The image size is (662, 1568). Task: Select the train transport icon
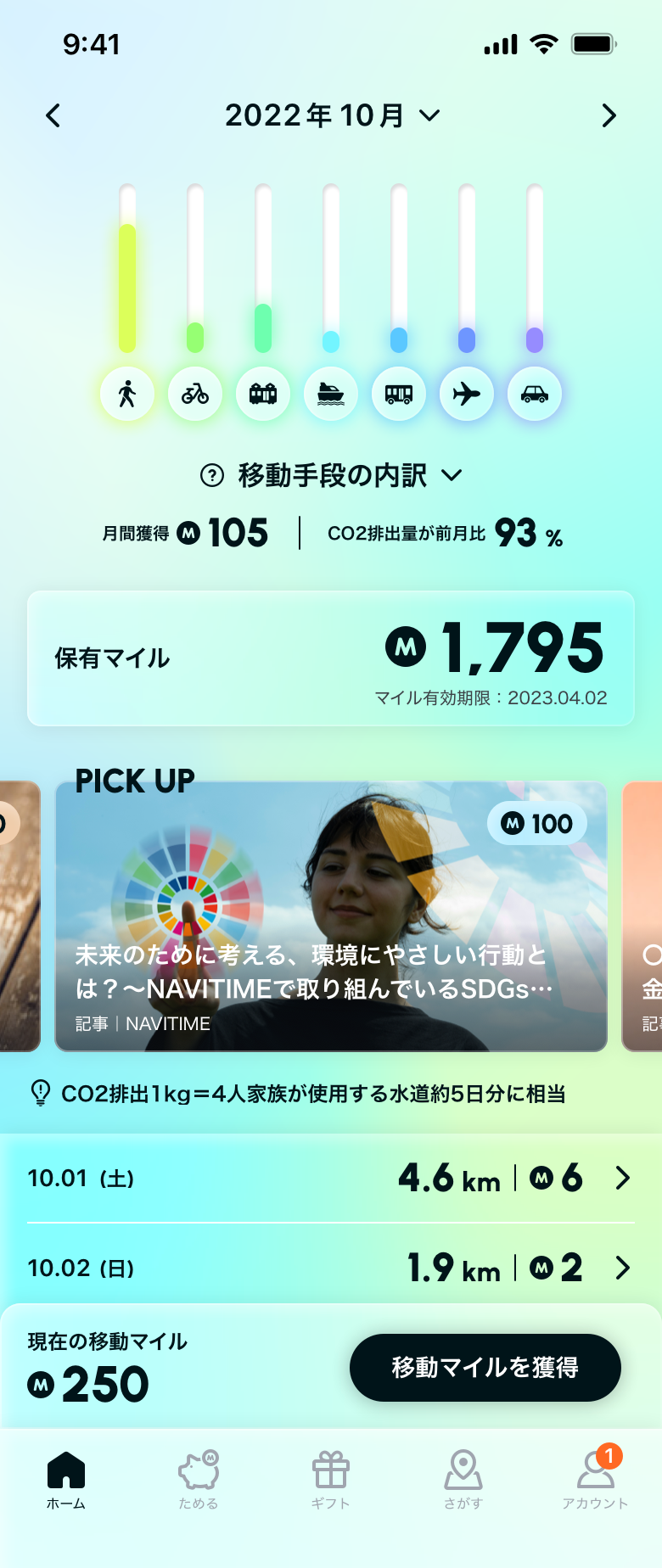coord(263,394)
